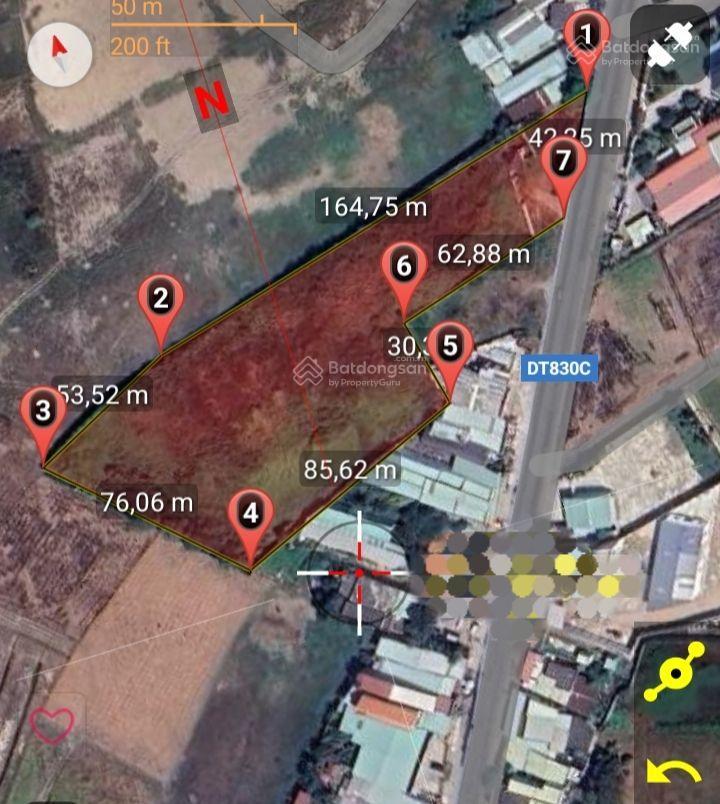Select boundary marker 3
Viewport: 720px width, 804px height.
pos(42,412)
